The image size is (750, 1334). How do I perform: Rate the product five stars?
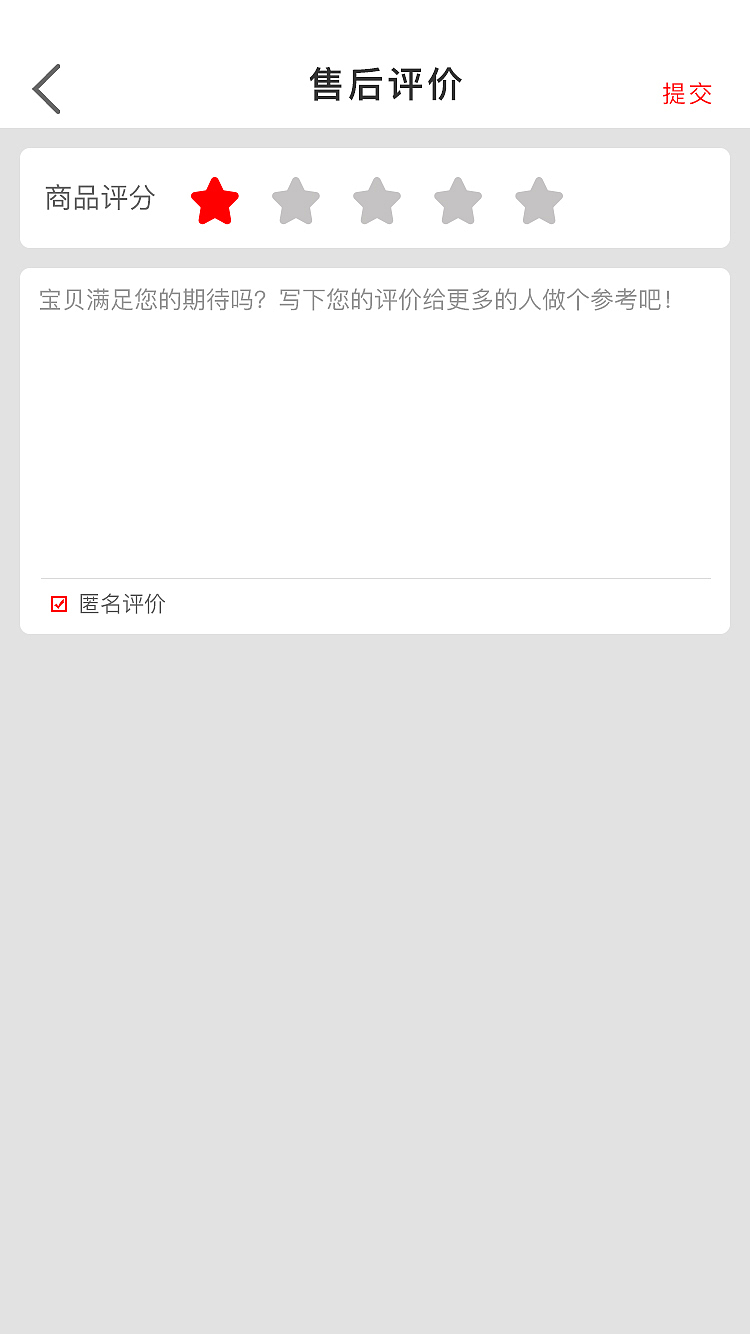click(x=539, y=201)
